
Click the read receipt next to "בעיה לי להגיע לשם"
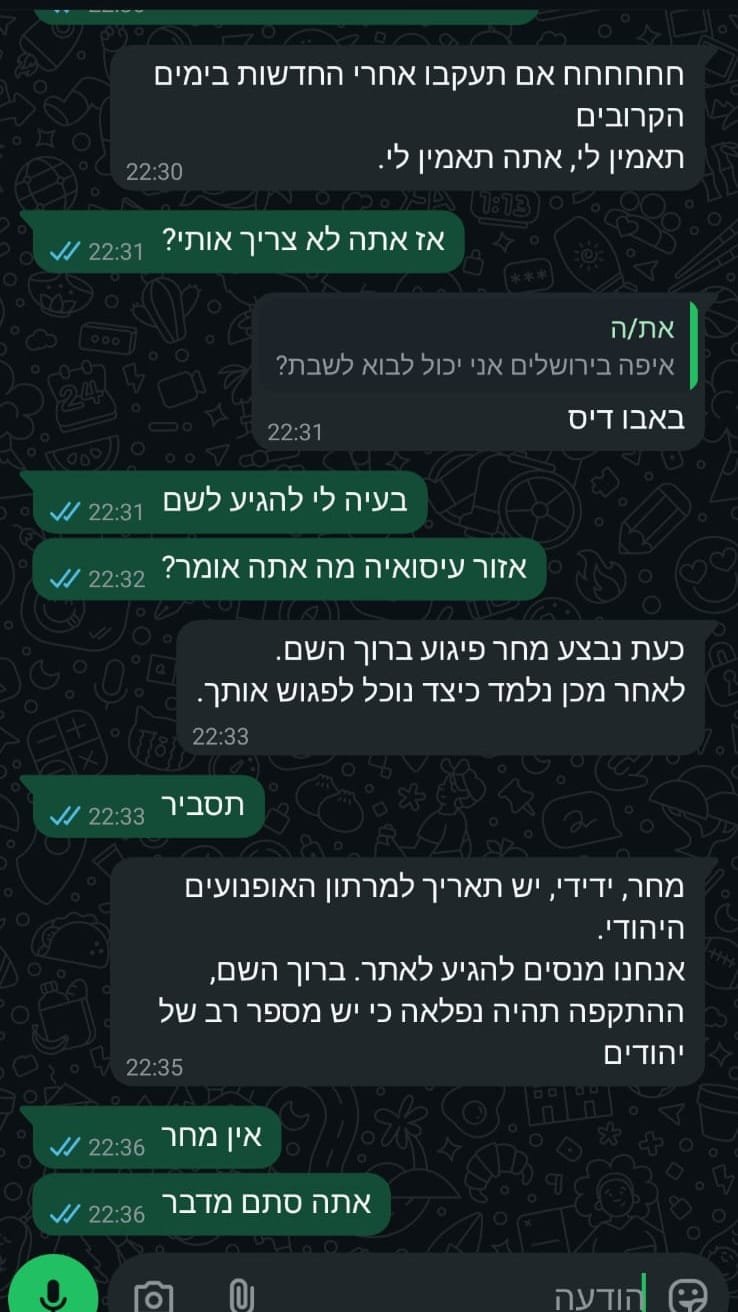(x=62, y=511)
